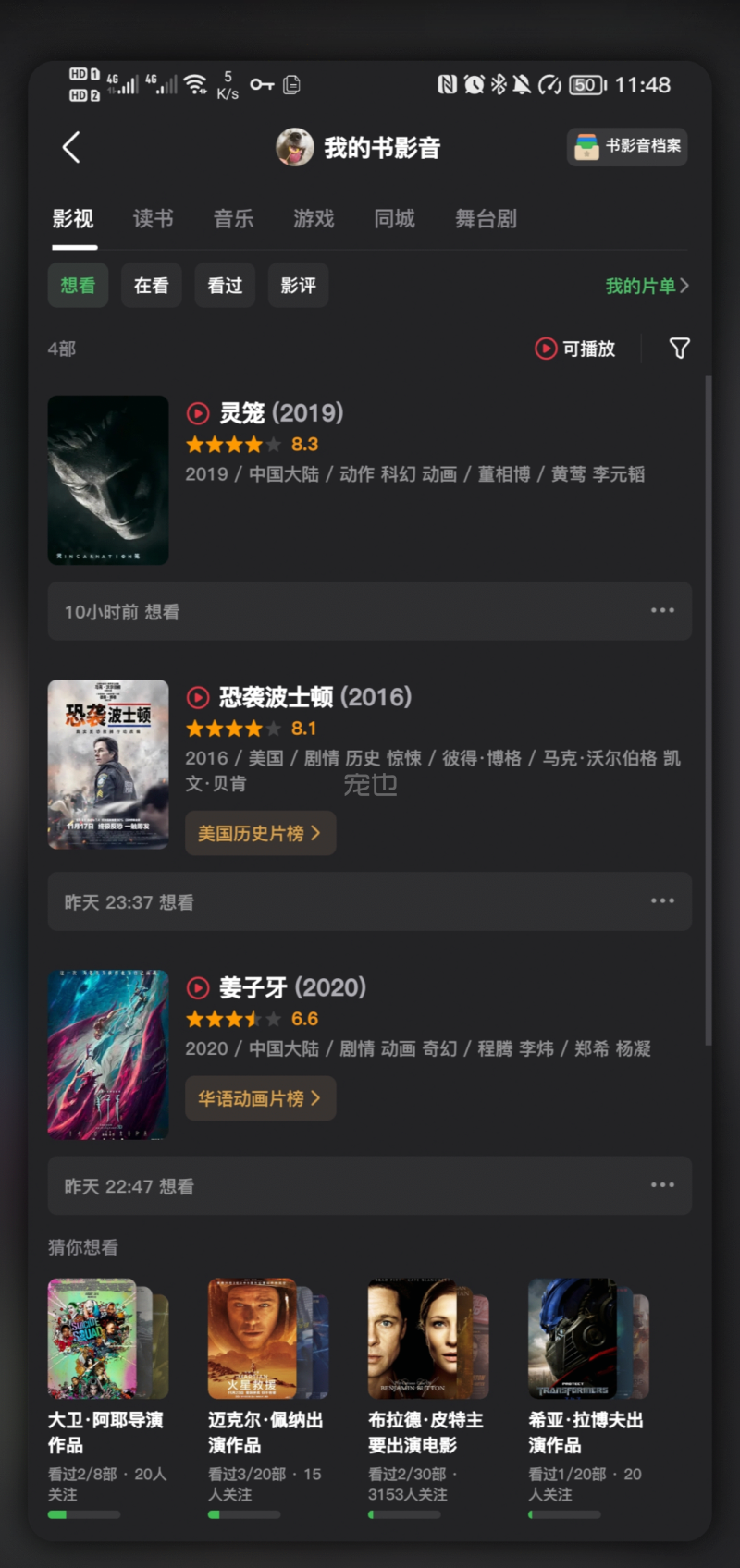740x1568 pixels.
Task: Switch to the 游戏 tab
Action: (314, 219)
